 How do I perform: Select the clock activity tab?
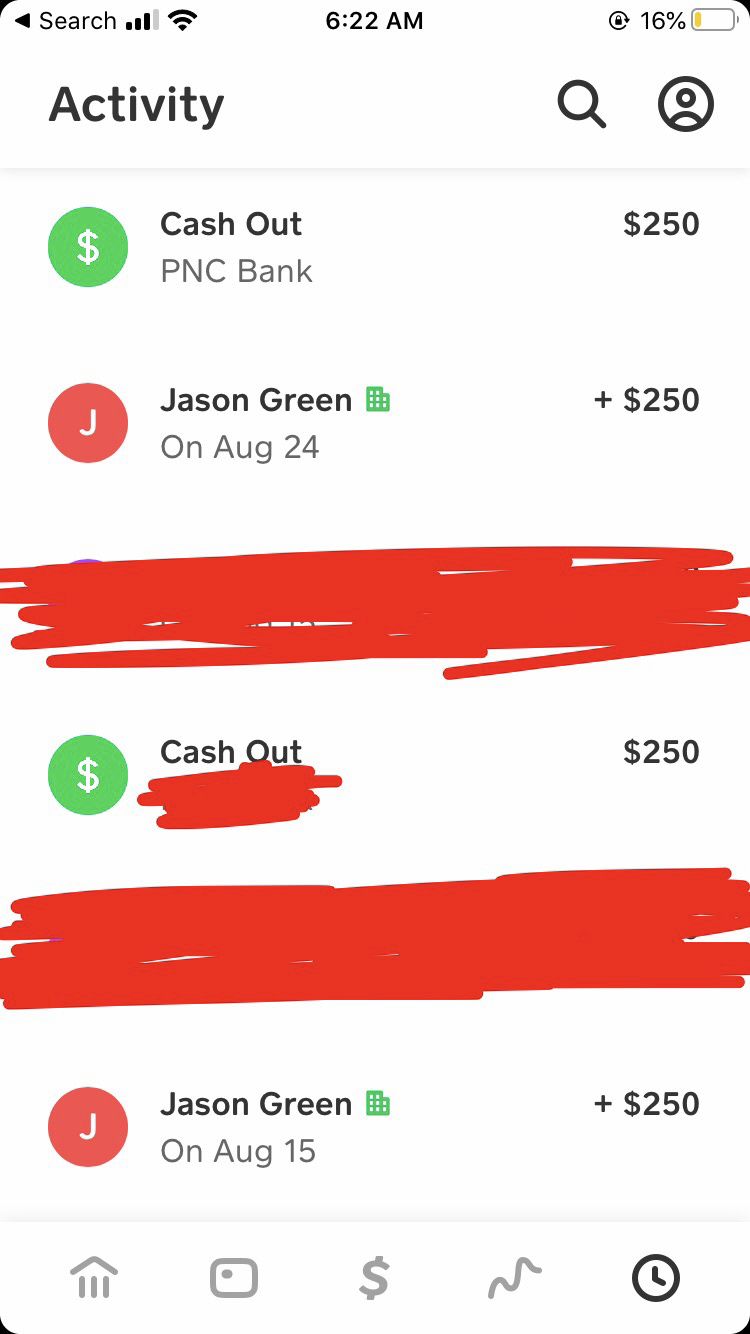coord(656,1278)
